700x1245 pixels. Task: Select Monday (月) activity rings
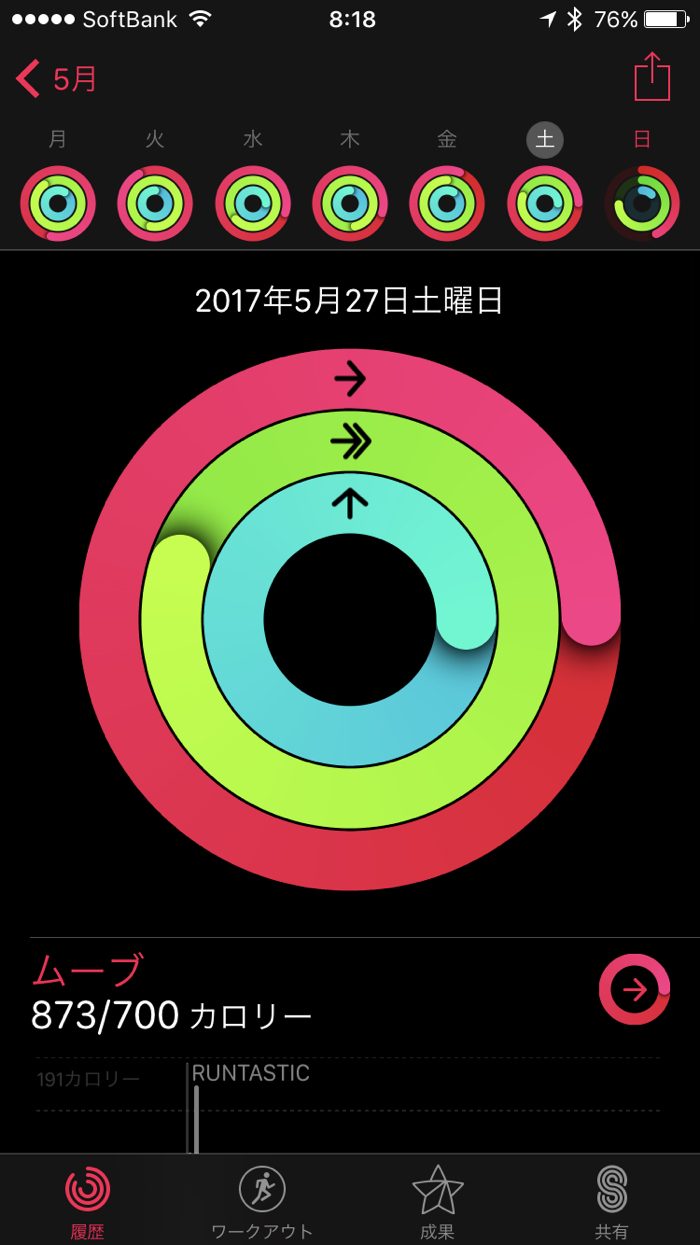pyautogui.click(x=58, y=203)
